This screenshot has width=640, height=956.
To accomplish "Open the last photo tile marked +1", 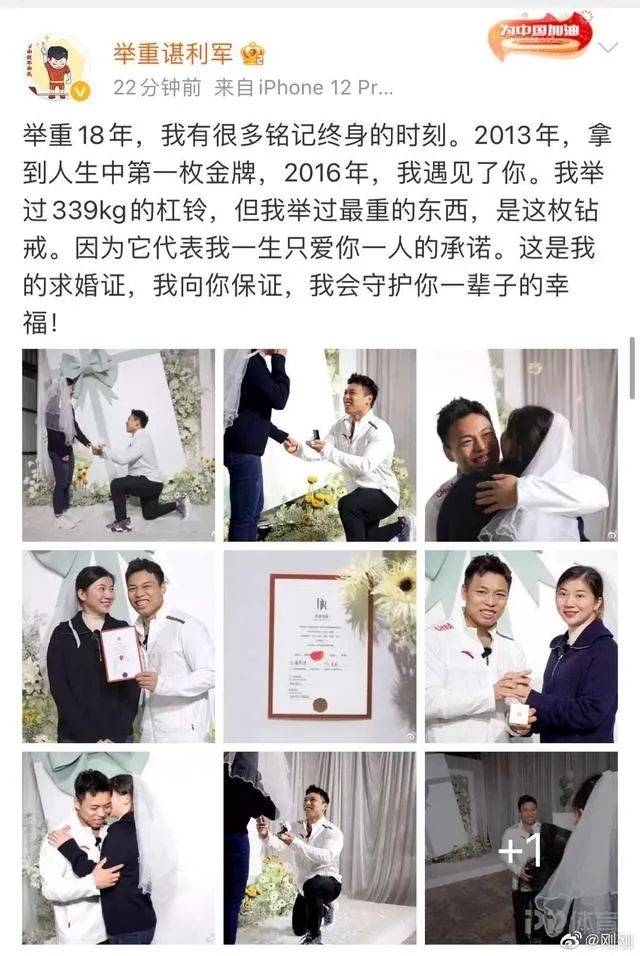I will (521, 847).
